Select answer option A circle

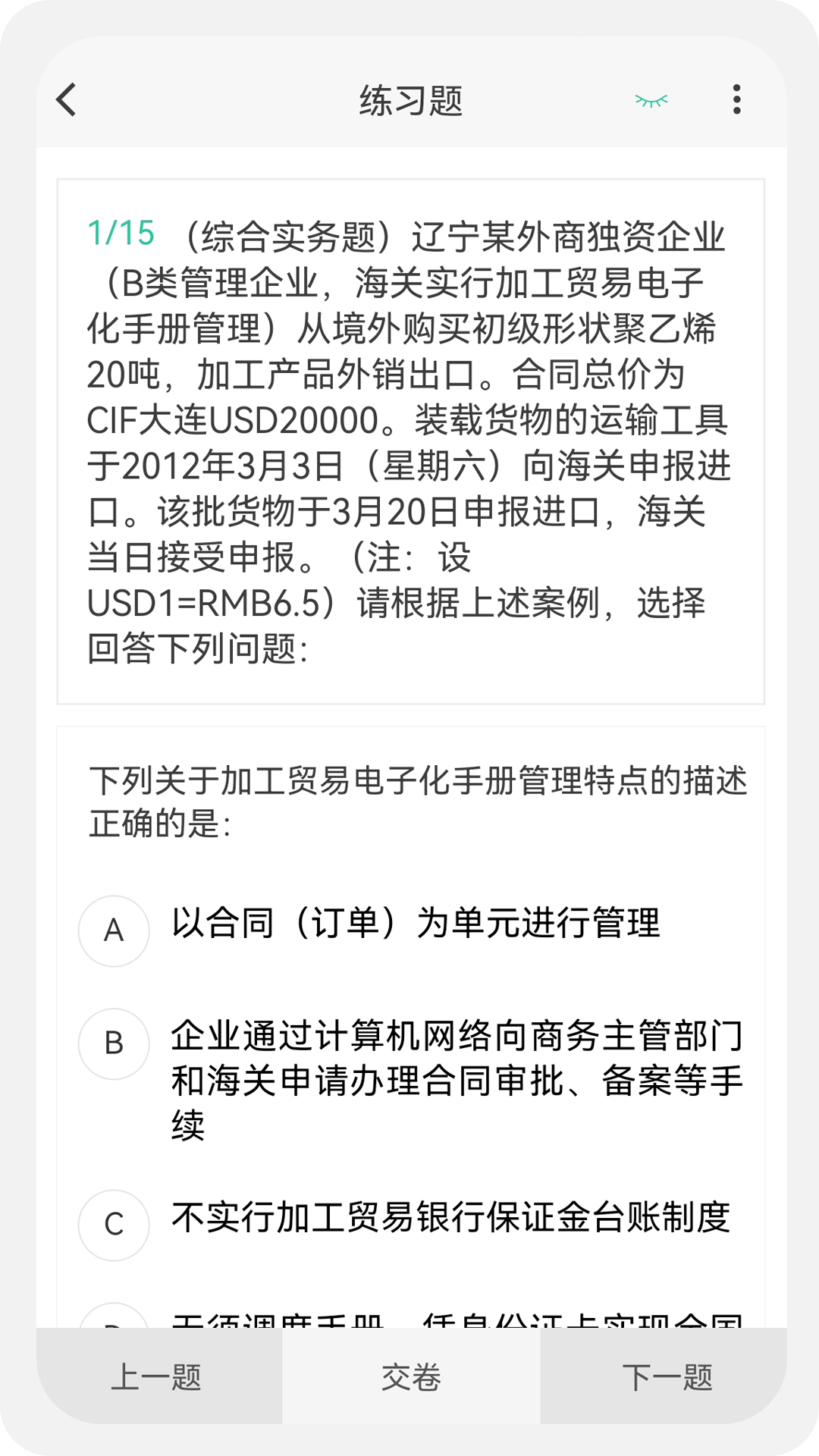[x=114, y=931]
